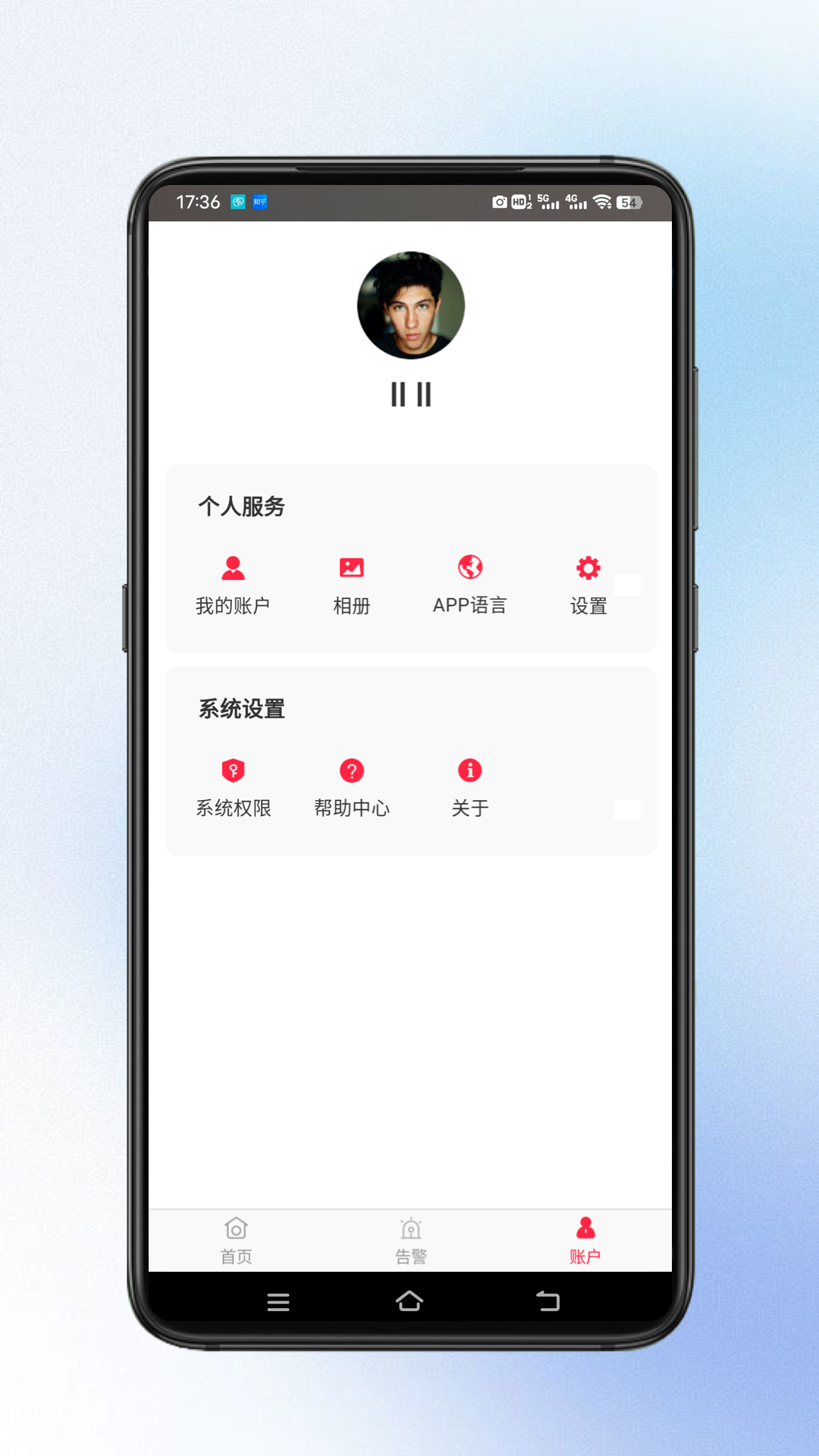The image size is (819, 1456).
Task: Go back using the system back button
Action: [x=548, y=1301]
